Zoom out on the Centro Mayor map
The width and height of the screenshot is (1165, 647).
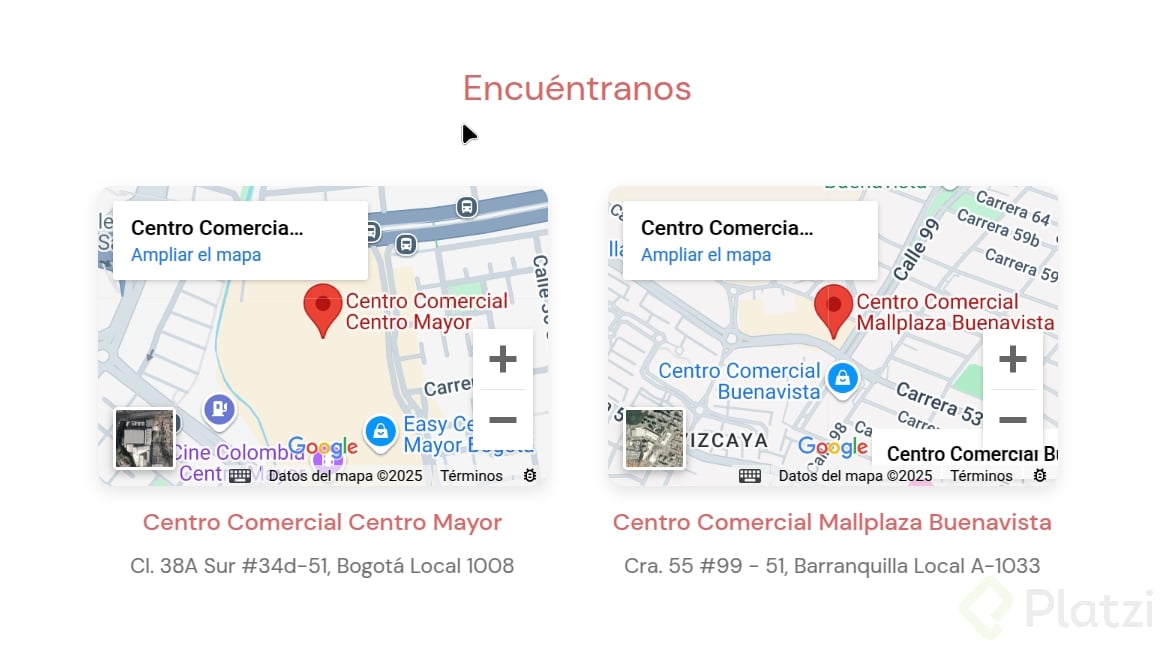(502, 420)
